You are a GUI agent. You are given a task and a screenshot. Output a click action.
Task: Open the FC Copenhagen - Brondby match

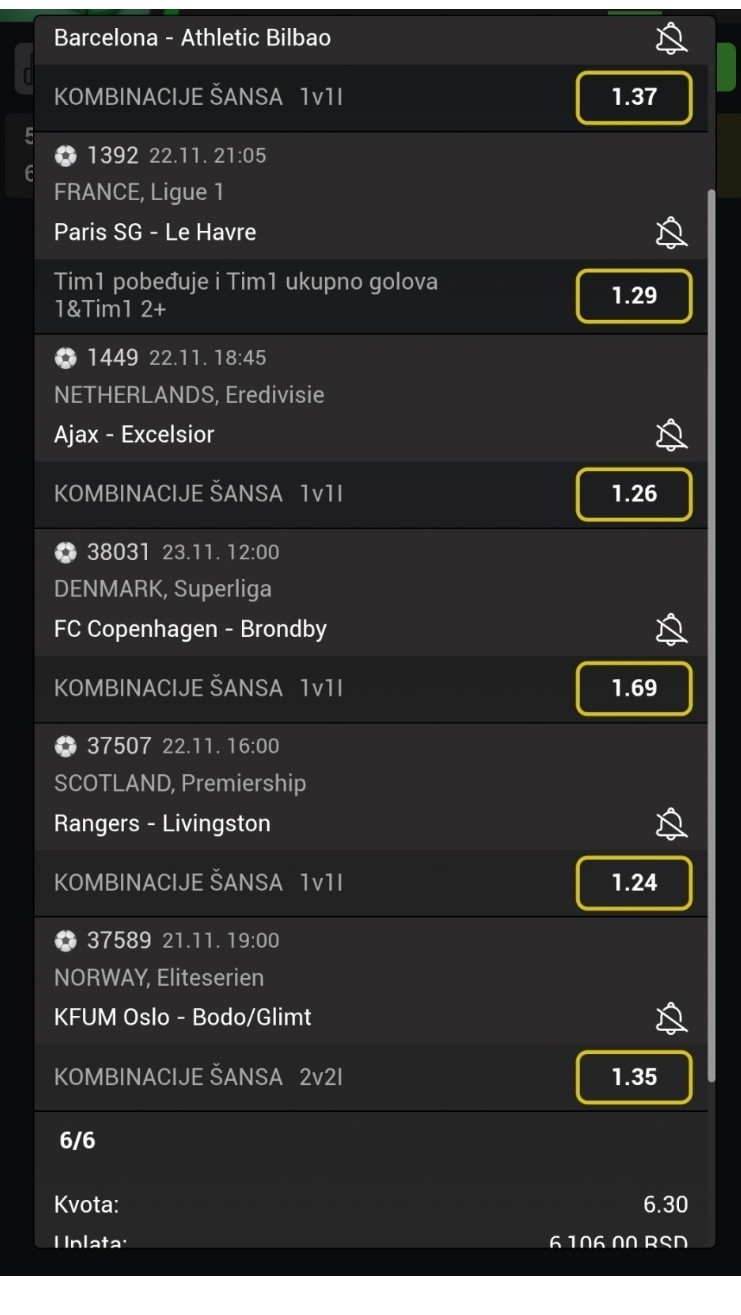click(x=190, y=629)
